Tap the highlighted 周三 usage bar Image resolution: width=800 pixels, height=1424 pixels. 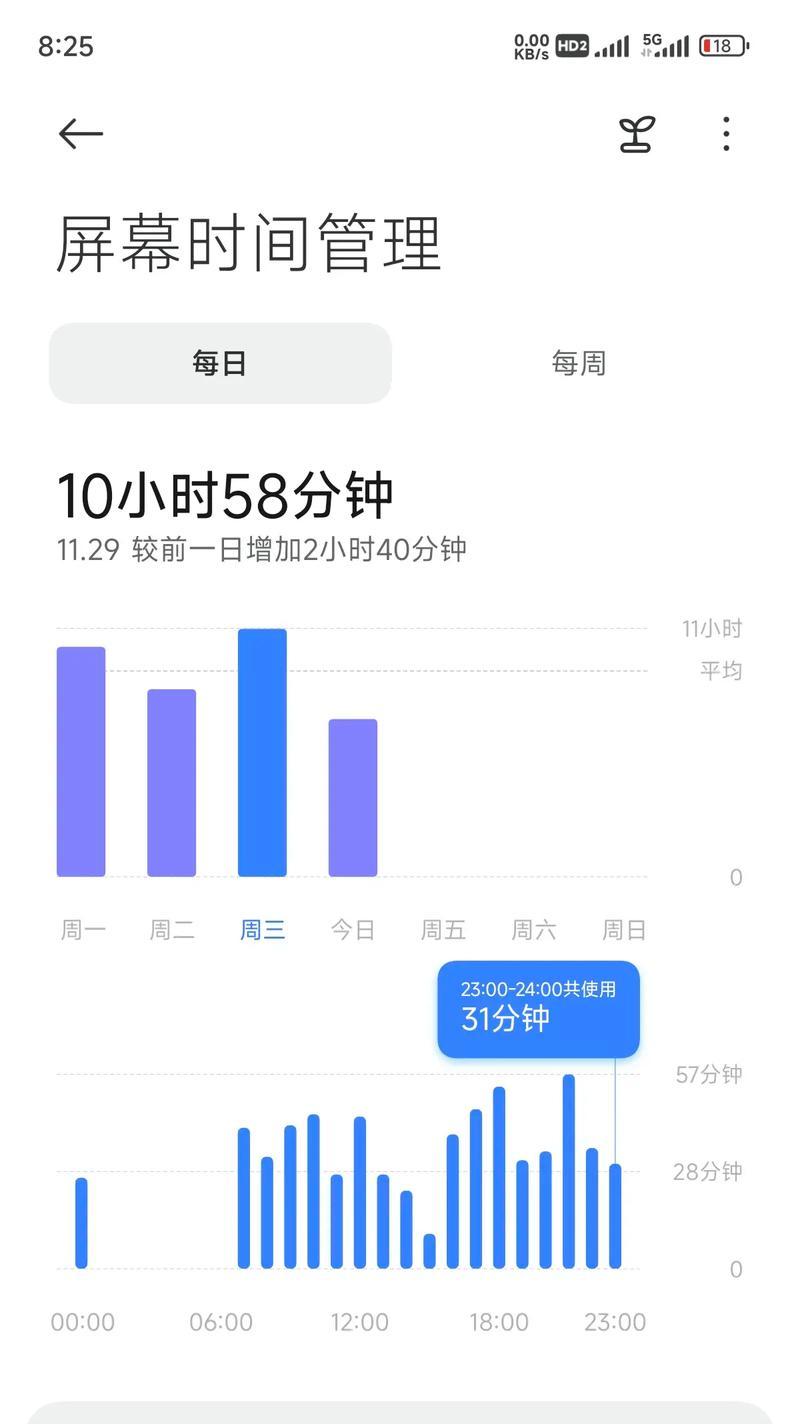pyautogui.click(x=262, y=753)
